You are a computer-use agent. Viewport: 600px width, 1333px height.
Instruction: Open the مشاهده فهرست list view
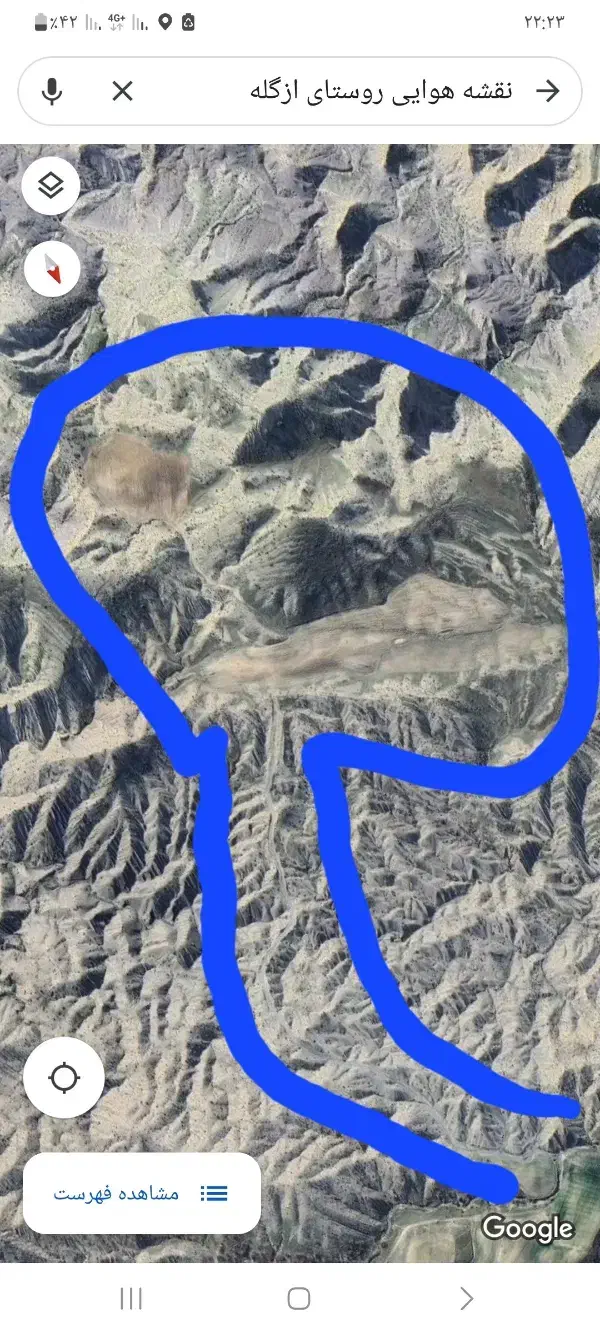[142, 1193]
